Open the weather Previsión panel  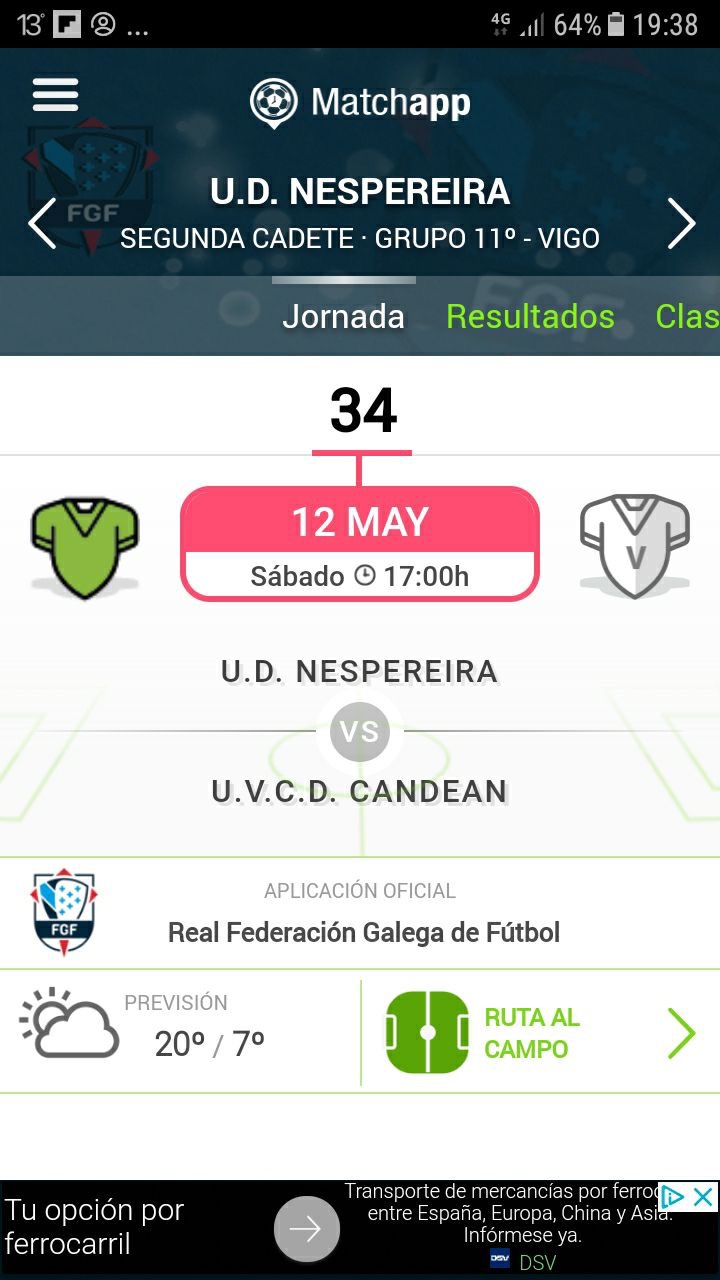(180, 1031)
